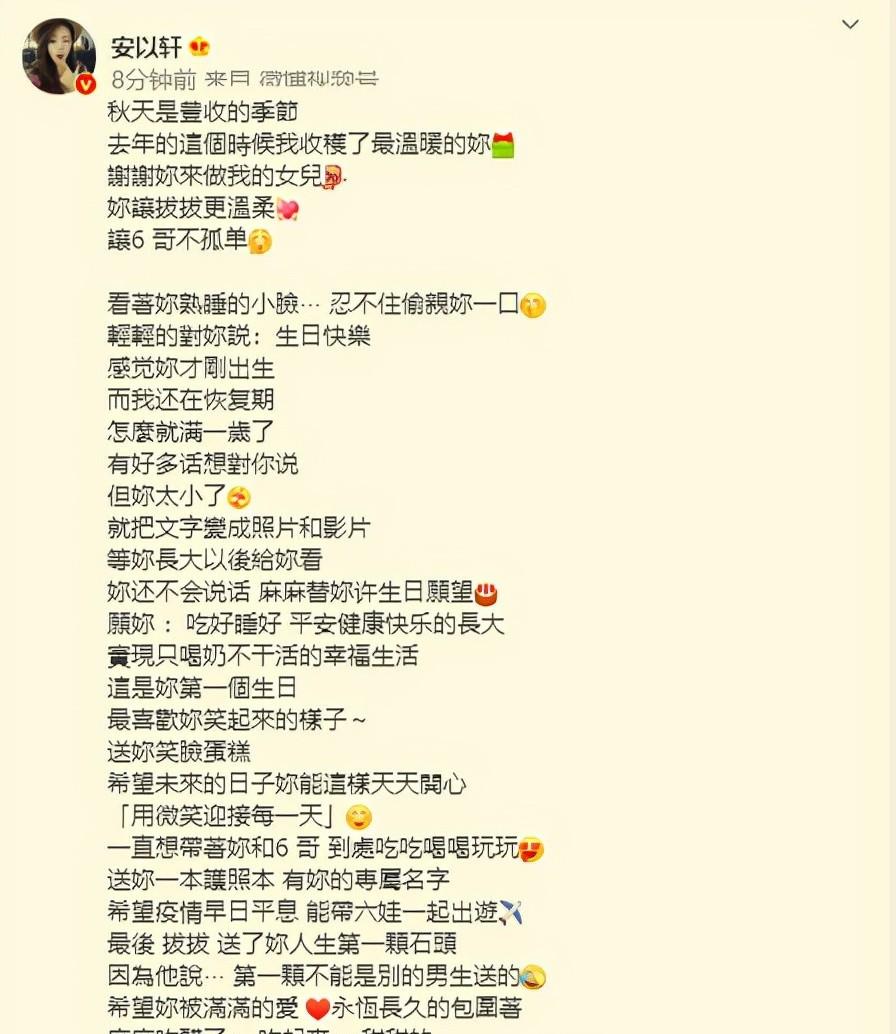
Task: Expand the post options chevron
Action: point(850,24)
